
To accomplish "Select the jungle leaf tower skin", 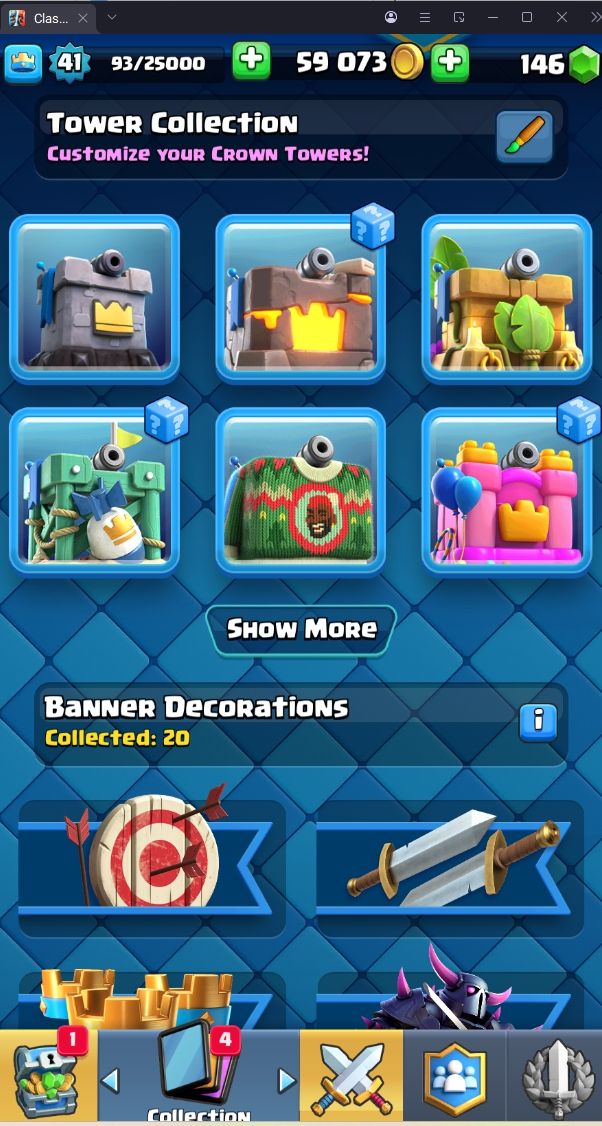I will point(507,298).
